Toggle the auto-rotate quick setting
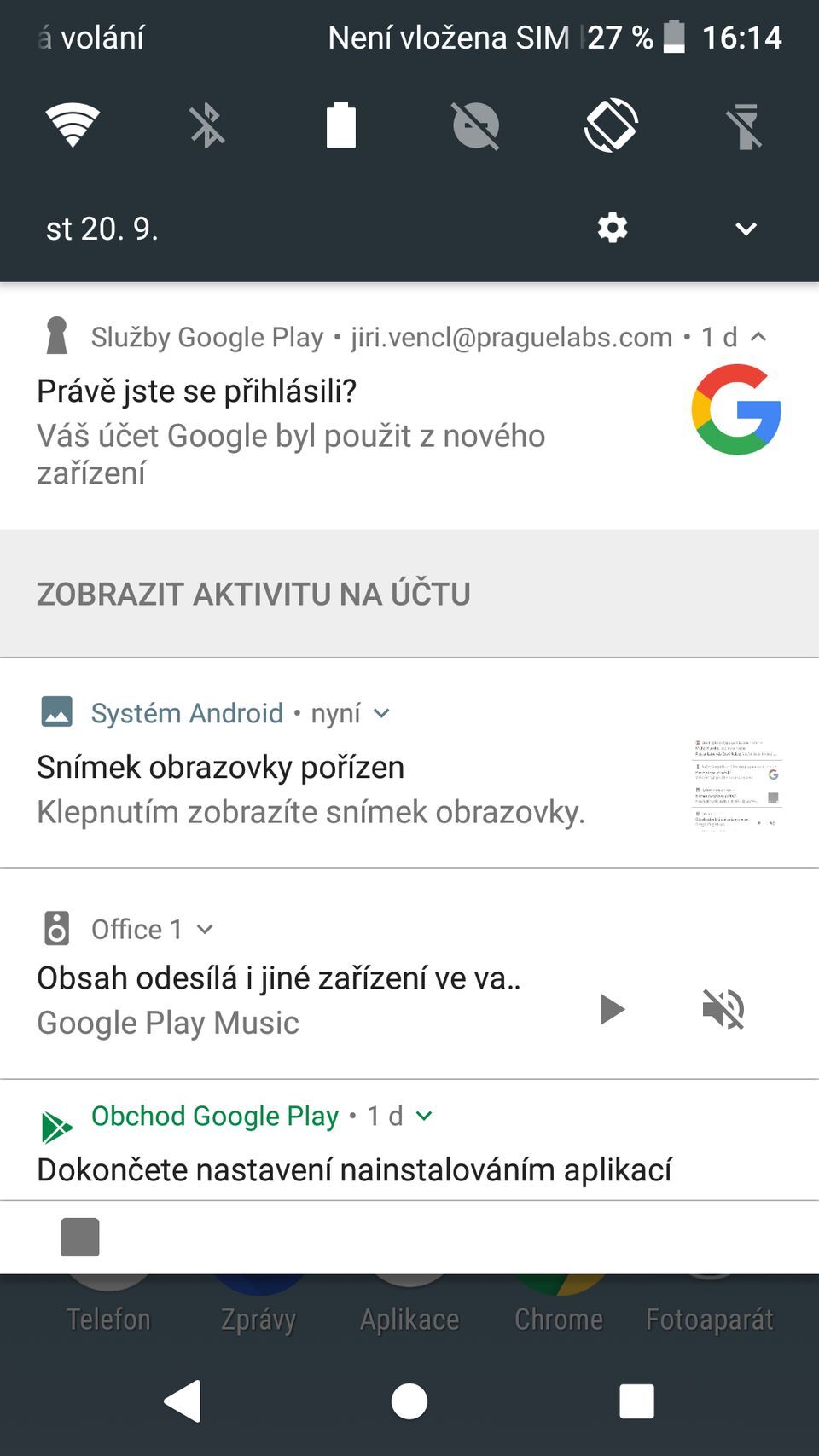This screenshot has width=819, height=1456. coord(611,125)
